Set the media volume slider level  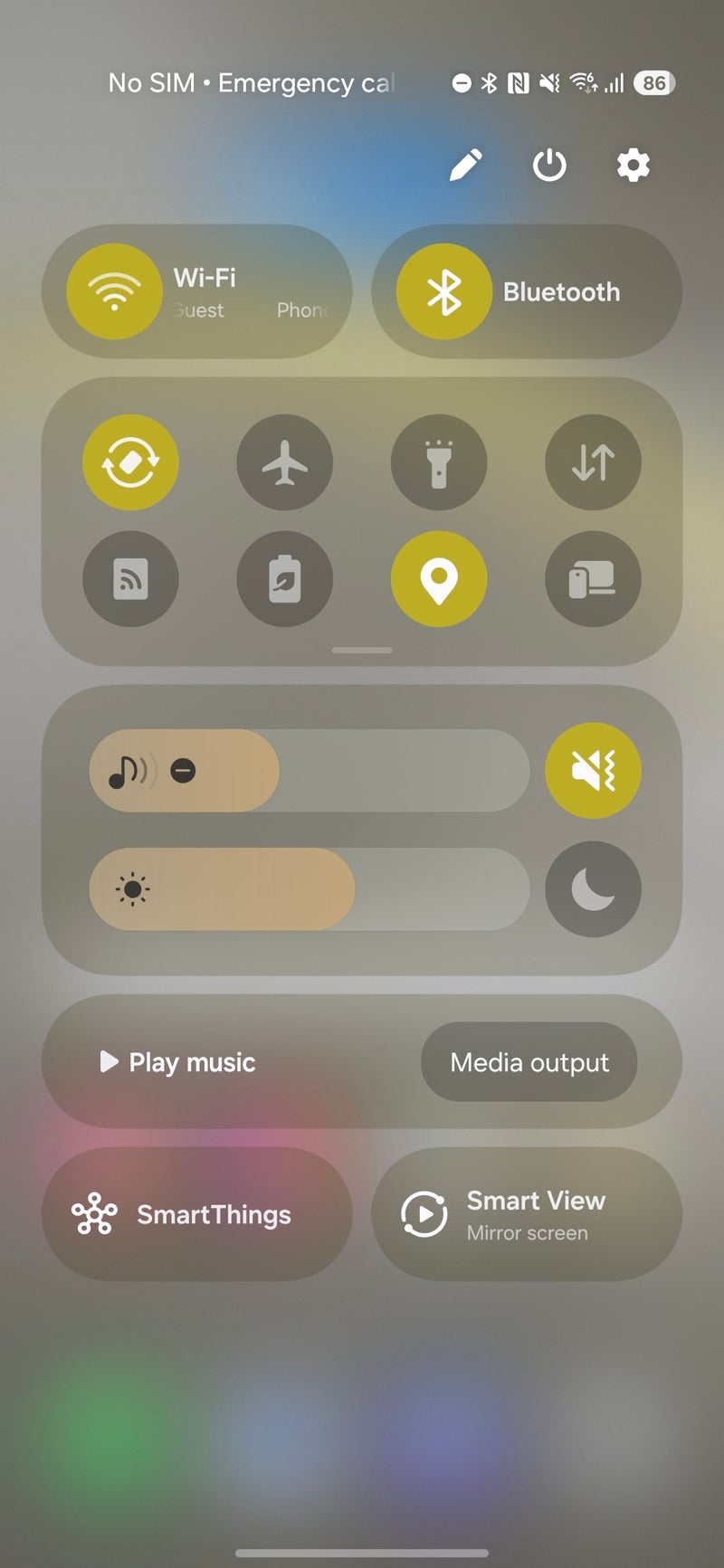coord(310,771)
